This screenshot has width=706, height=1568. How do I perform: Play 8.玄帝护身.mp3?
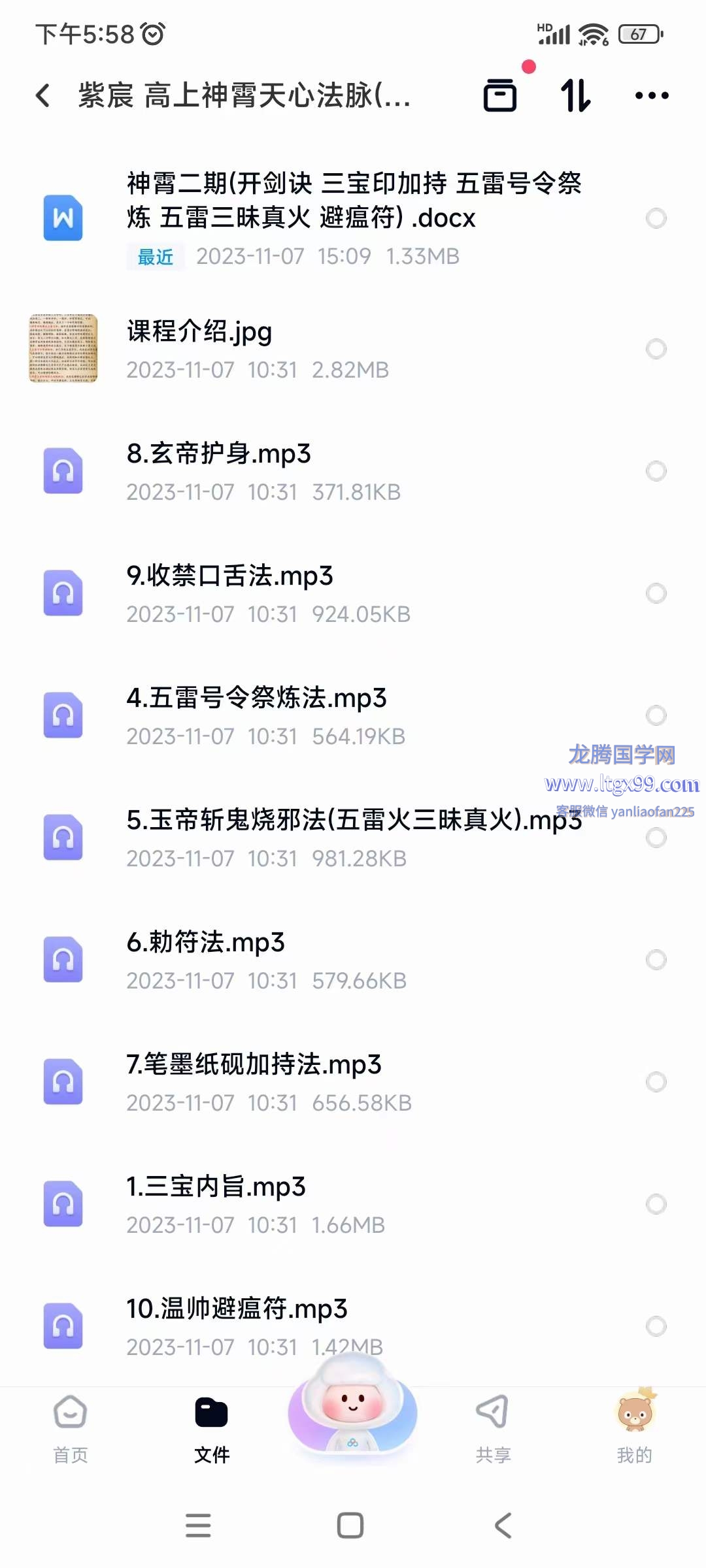point(353,471)
